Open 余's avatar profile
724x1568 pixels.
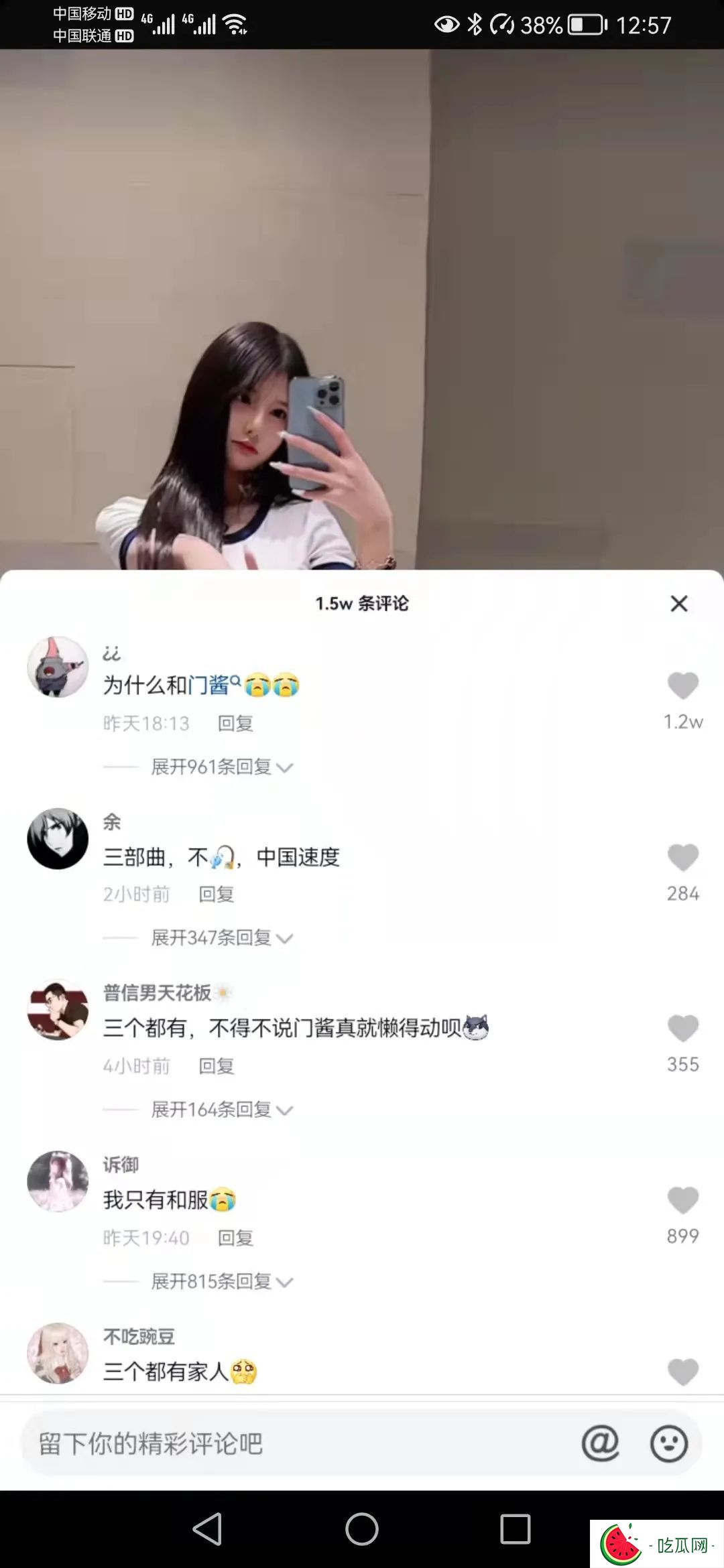coord(58,838)
